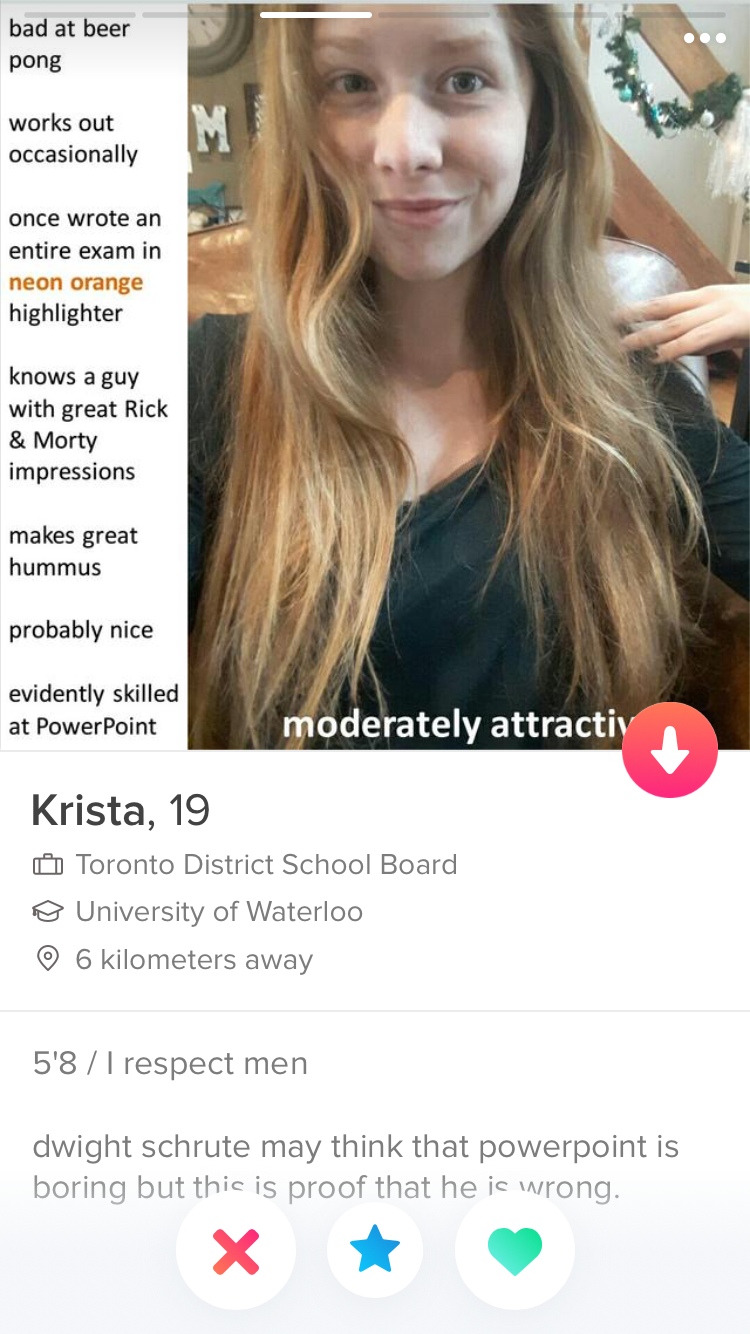The image size is (750, 1334).
Task: Tap the red X to pass
Action: click(236, 1251)
